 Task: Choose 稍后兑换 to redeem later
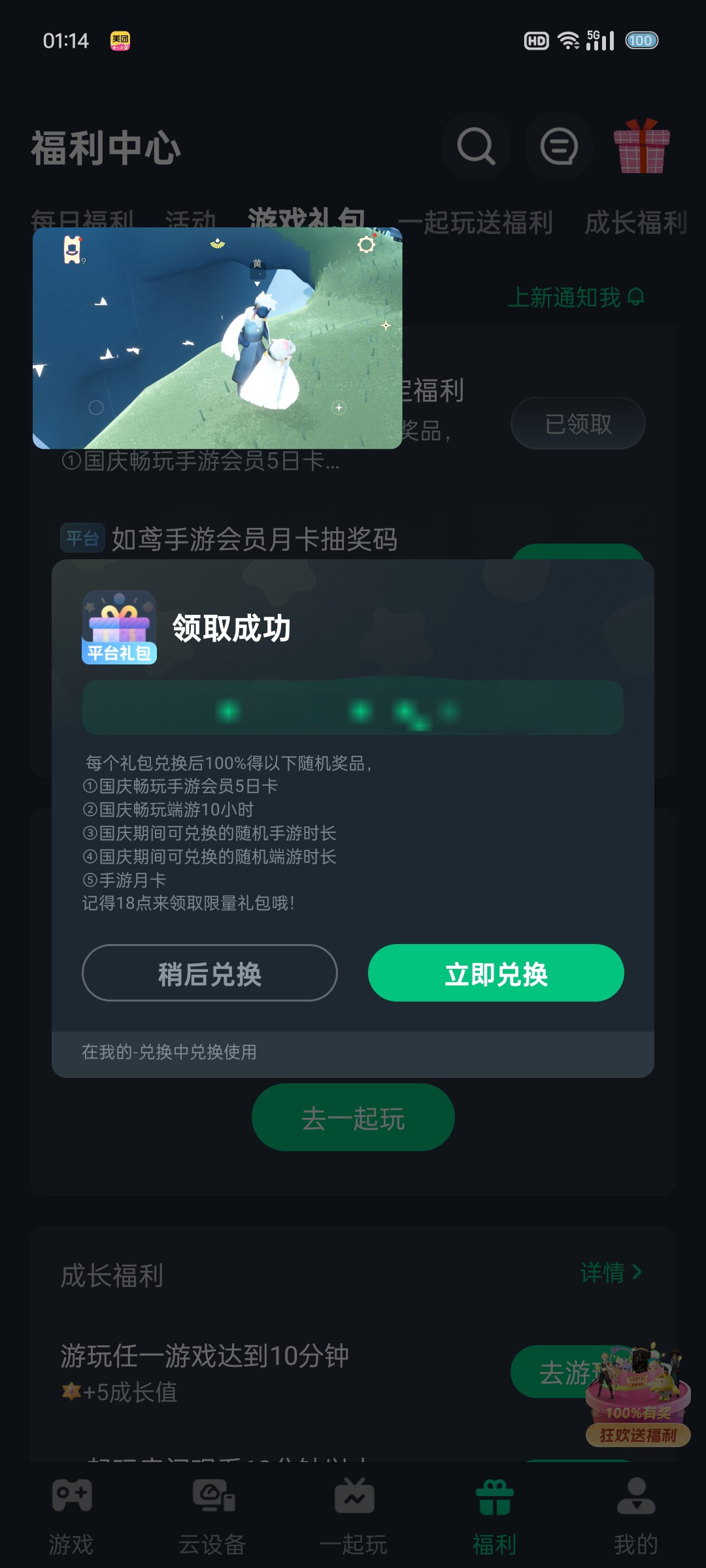pos(209,973)
